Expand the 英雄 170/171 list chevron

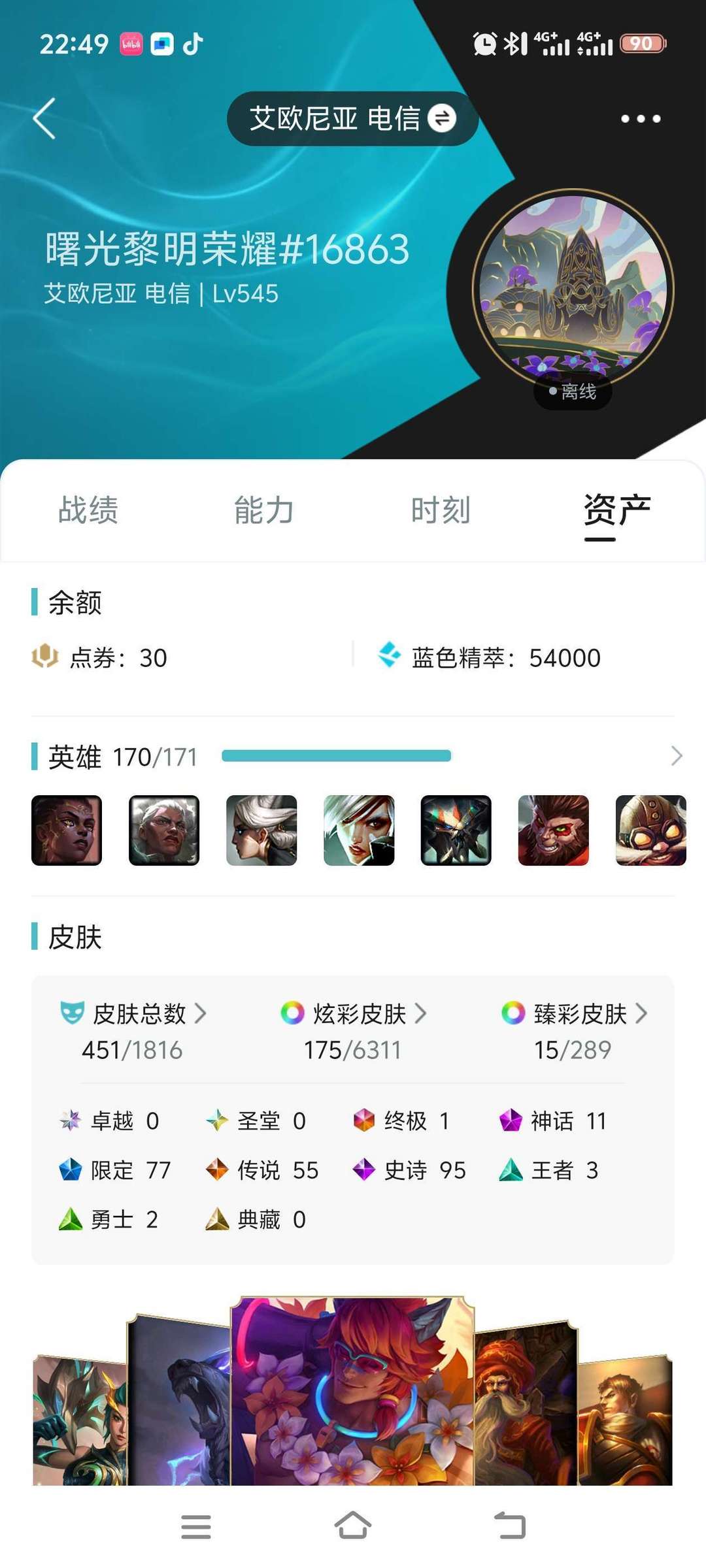677,756
